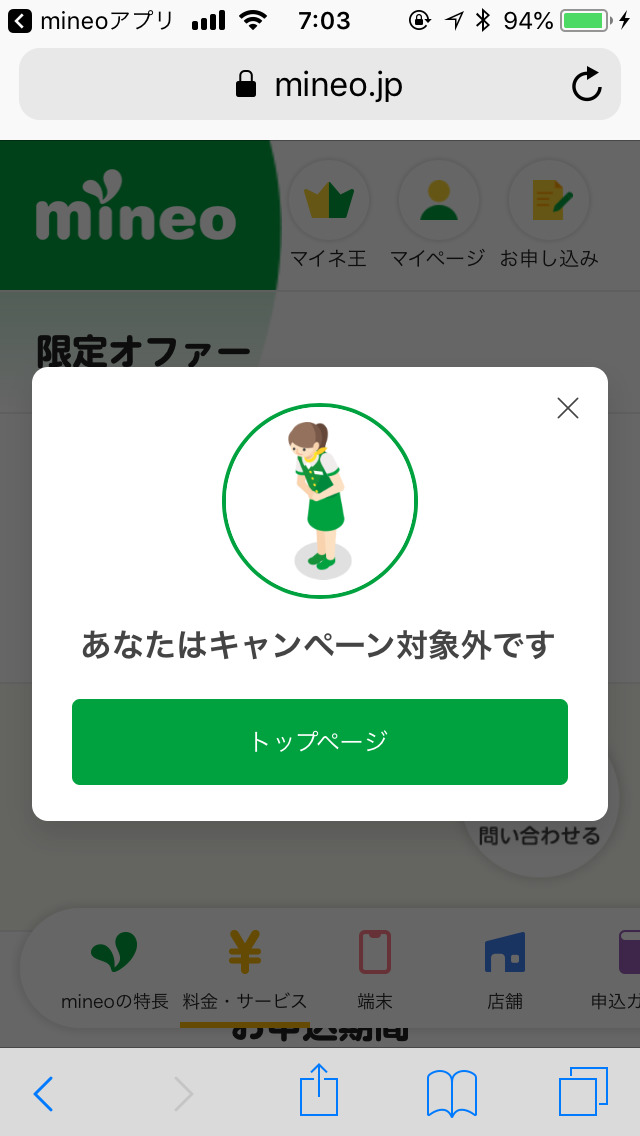This screenshot has height=1136, width=640.
Task: Close the campaign popup with the X
Action: pyautogui.click(x=568, y=408)
